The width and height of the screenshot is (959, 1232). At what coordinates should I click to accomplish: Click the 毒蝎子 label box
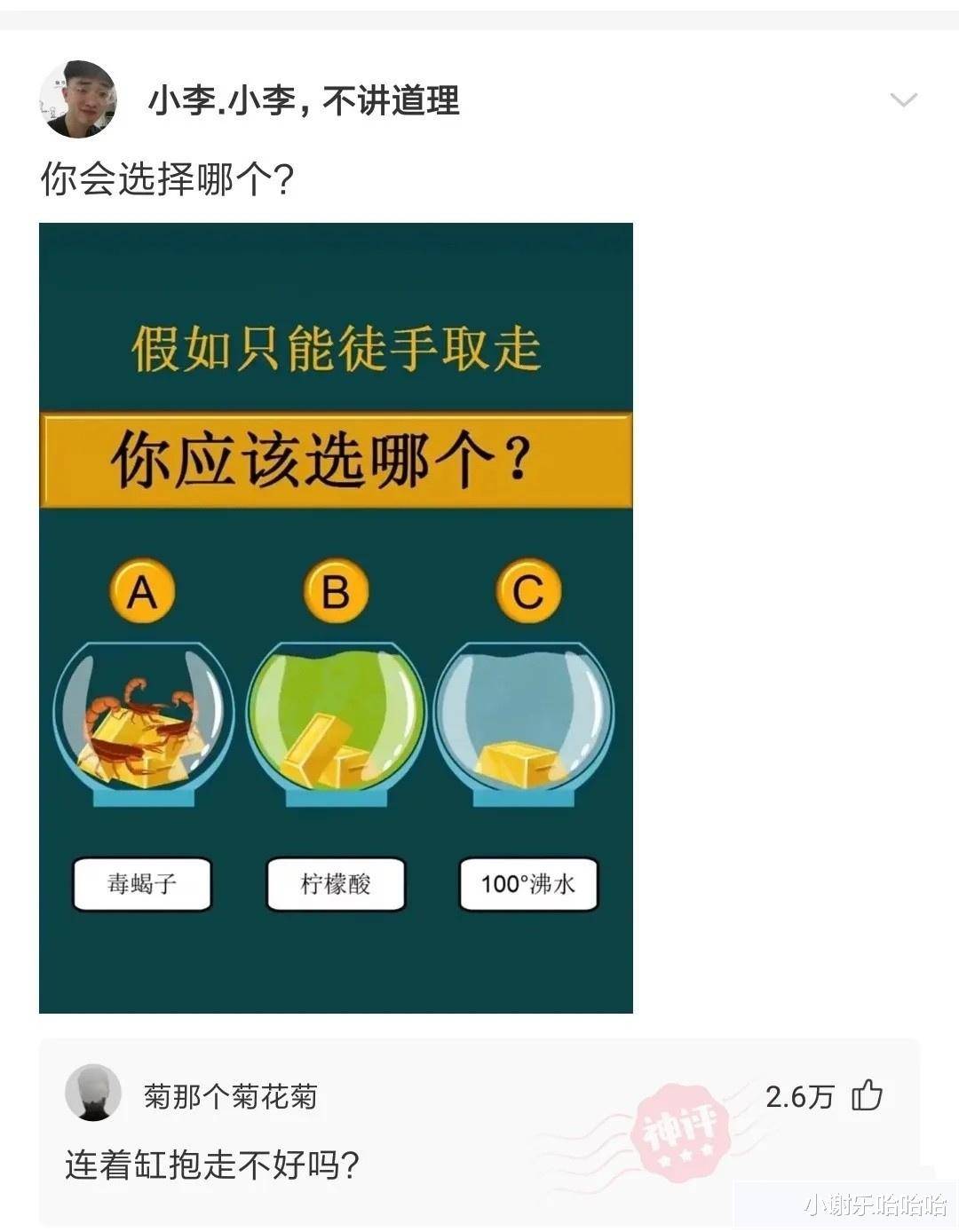coord(143,883)
